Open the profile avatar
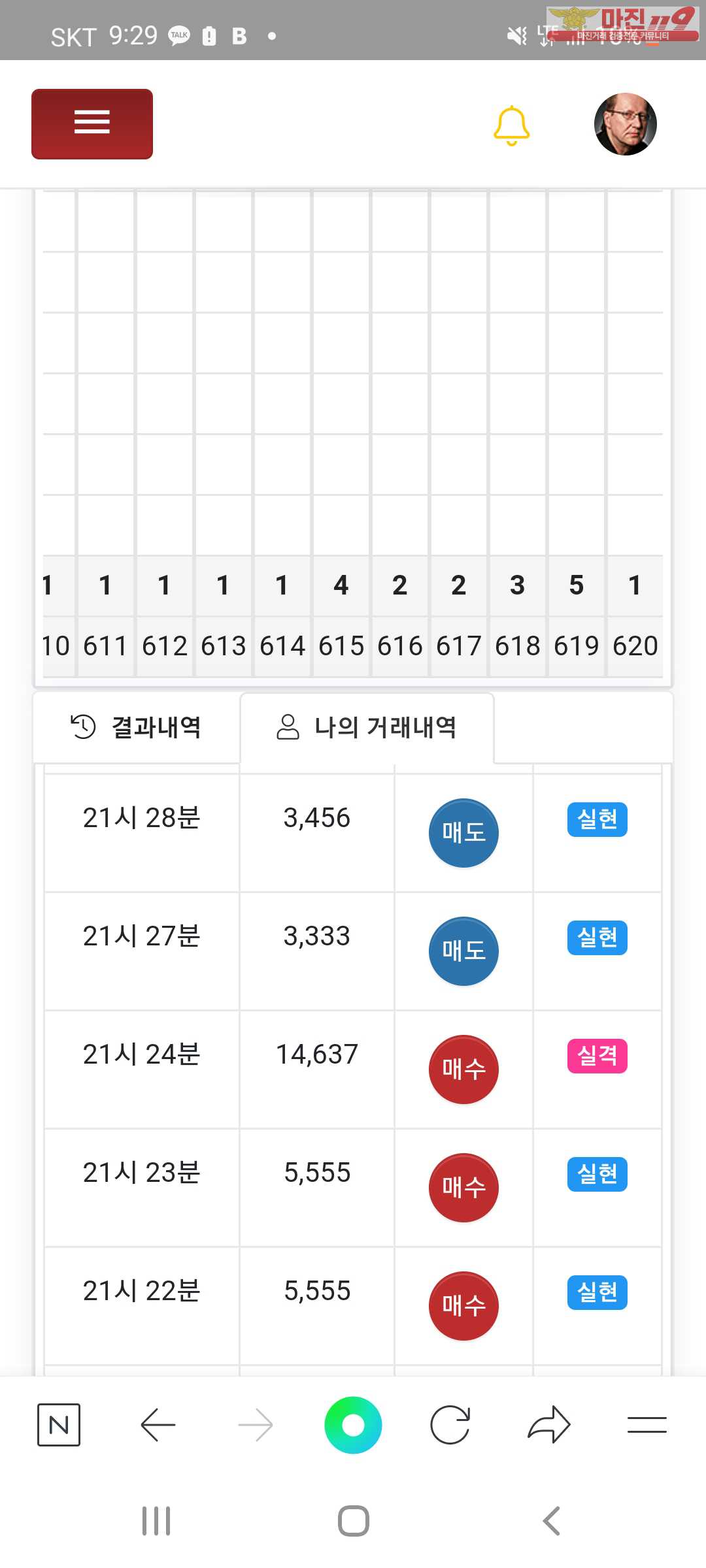 point(625,124)
